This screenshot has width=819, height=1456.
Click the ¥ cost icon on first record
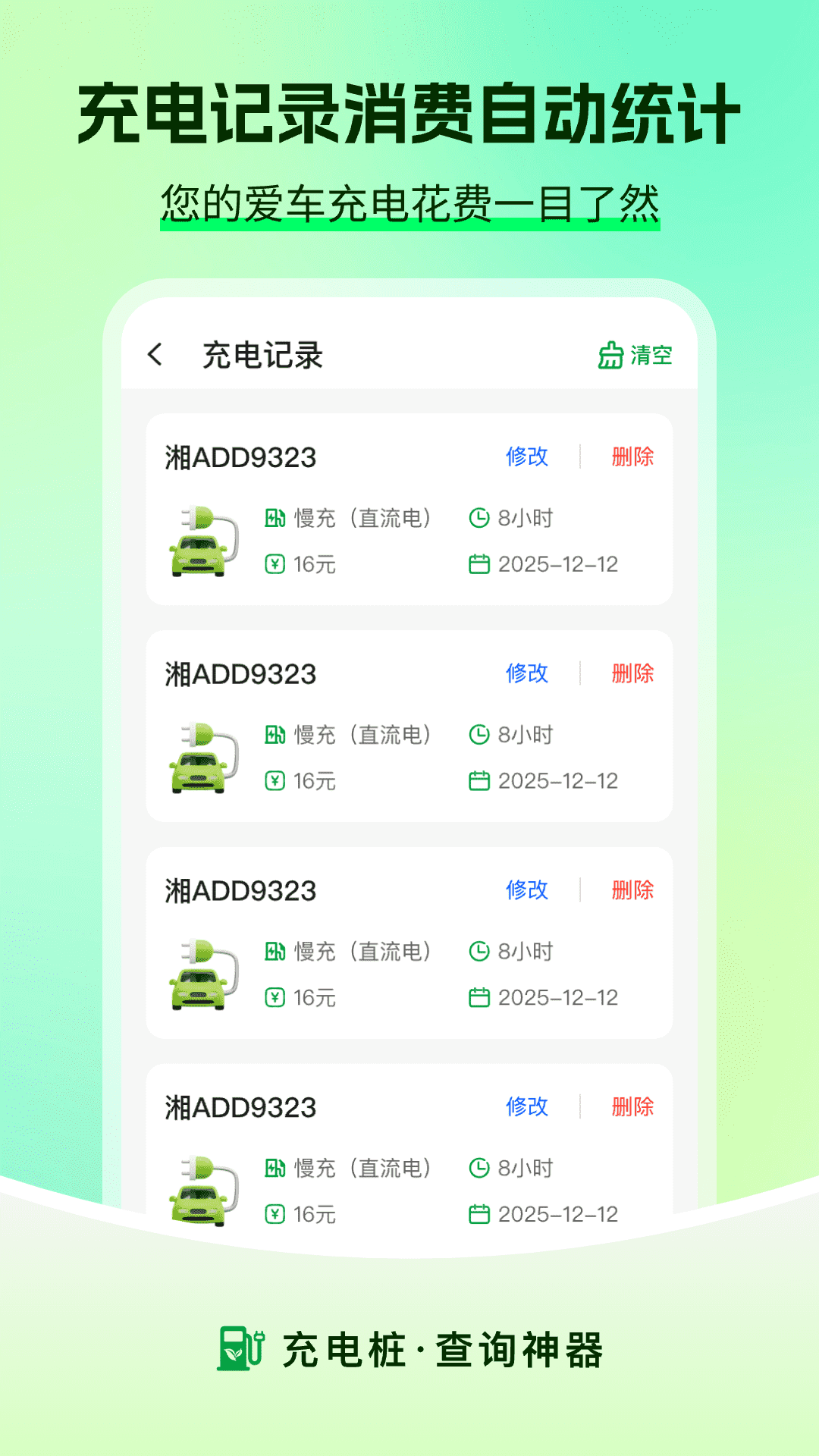coord(275,563)
